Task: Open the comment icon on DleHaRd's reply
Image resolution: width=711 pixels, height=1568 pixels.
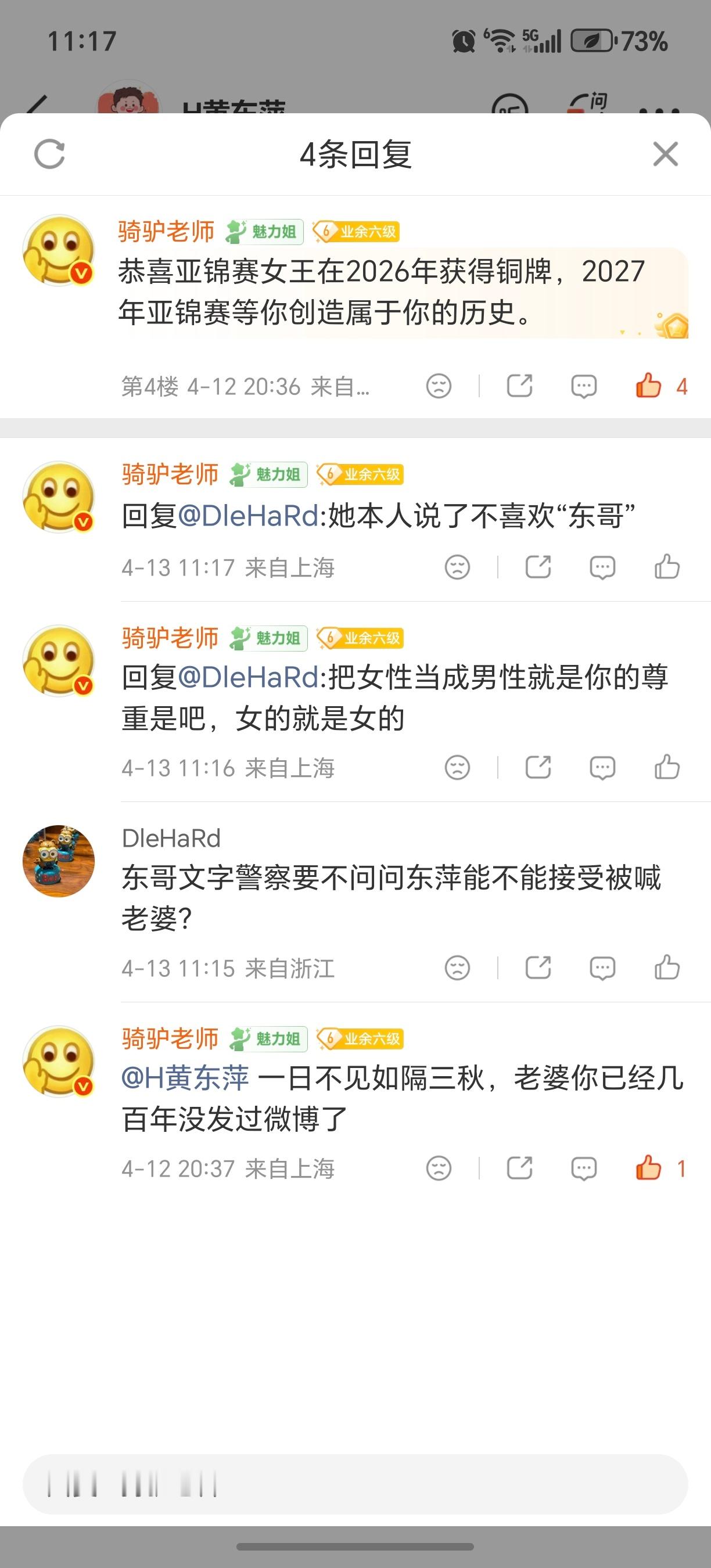Action: 602,969
